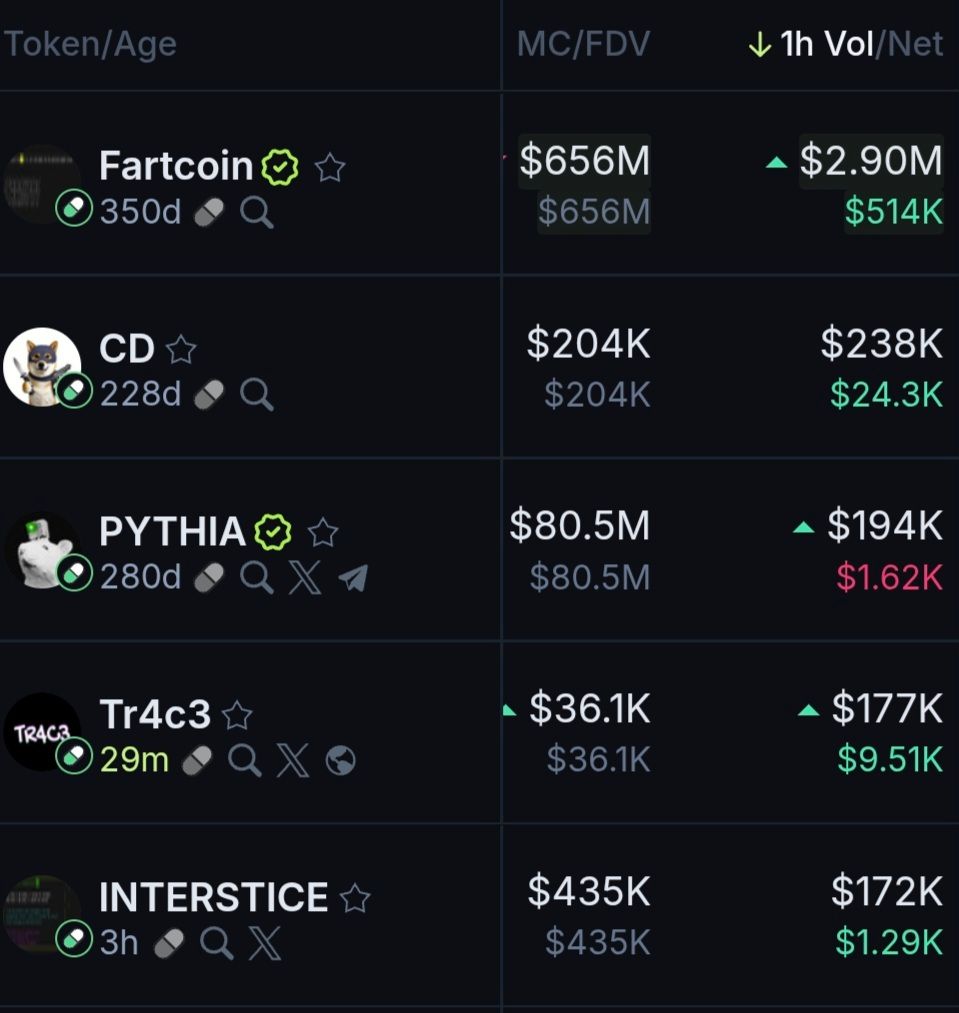Favorite PYTHIA using its star icon
Screen dimensions: 959x1013
pos(322,532)
